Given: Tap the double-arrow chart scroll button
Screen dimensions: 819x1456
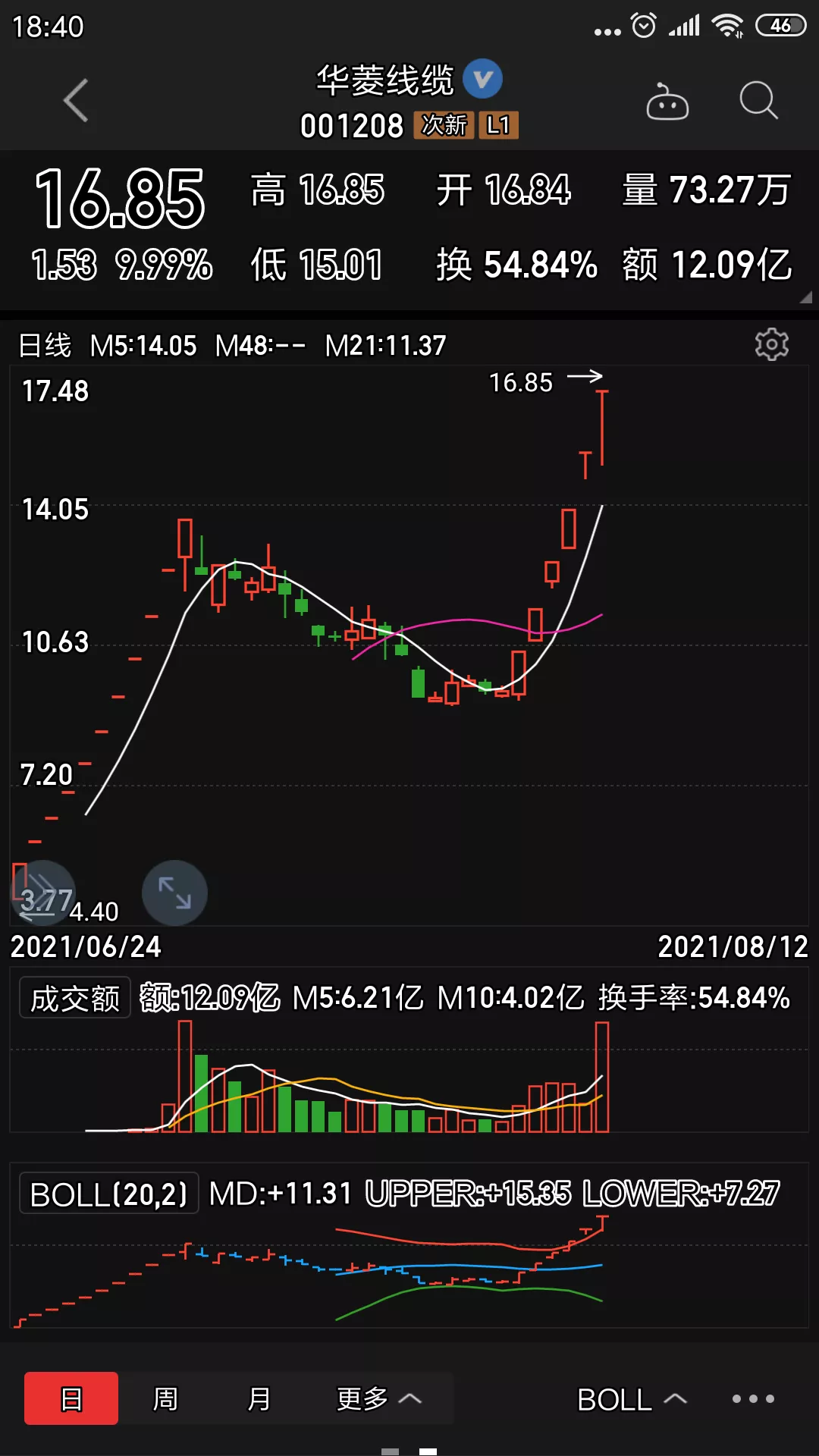Looking at the screenshot, I should (x=43, y=893).
